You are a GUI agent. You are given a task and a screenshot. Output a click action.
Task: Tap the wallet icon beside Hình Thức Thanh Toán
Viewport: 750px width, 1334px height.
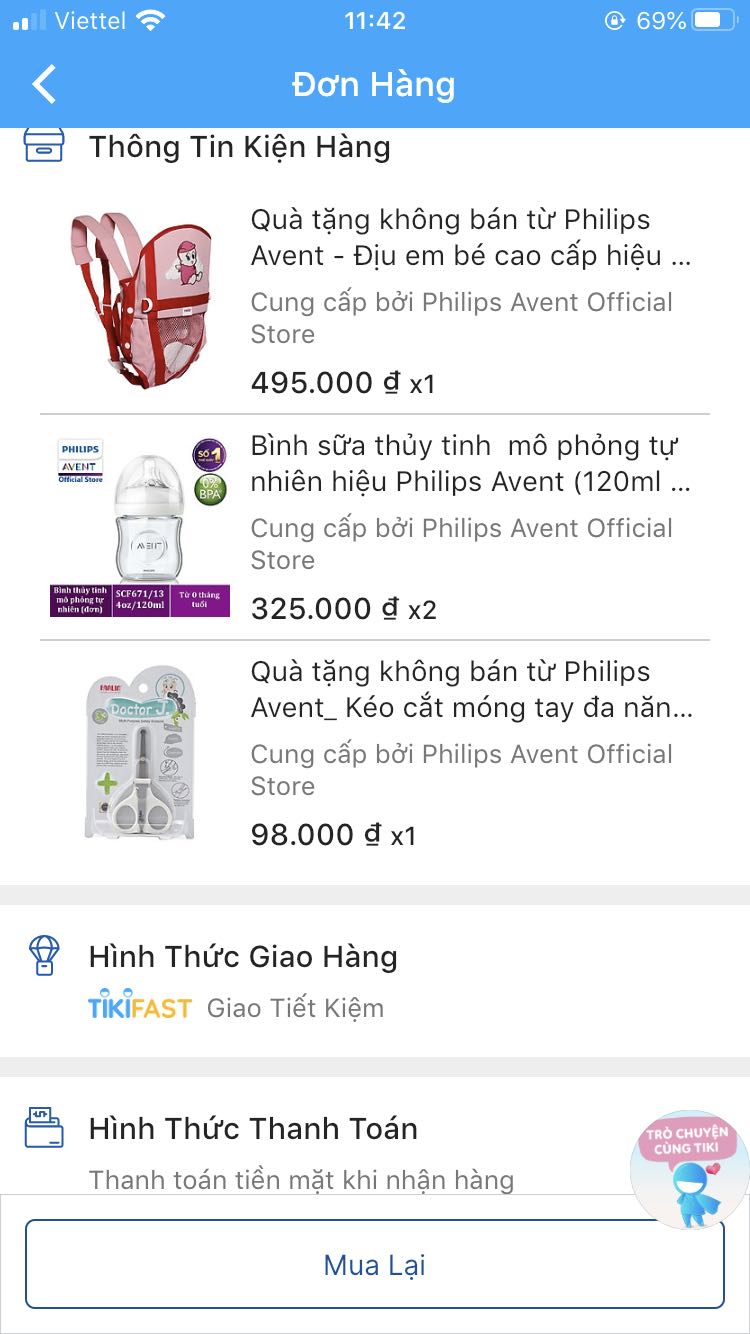[42, 1128]
